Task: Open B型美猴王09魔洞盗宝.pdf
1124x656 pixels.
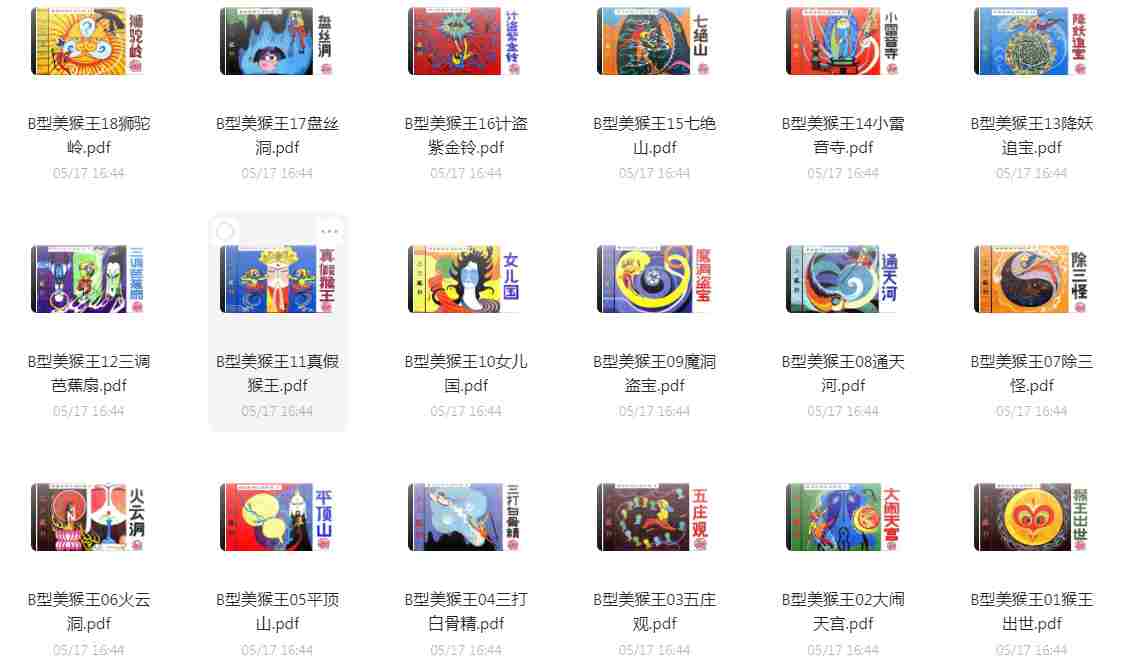Action: [654, 279]
